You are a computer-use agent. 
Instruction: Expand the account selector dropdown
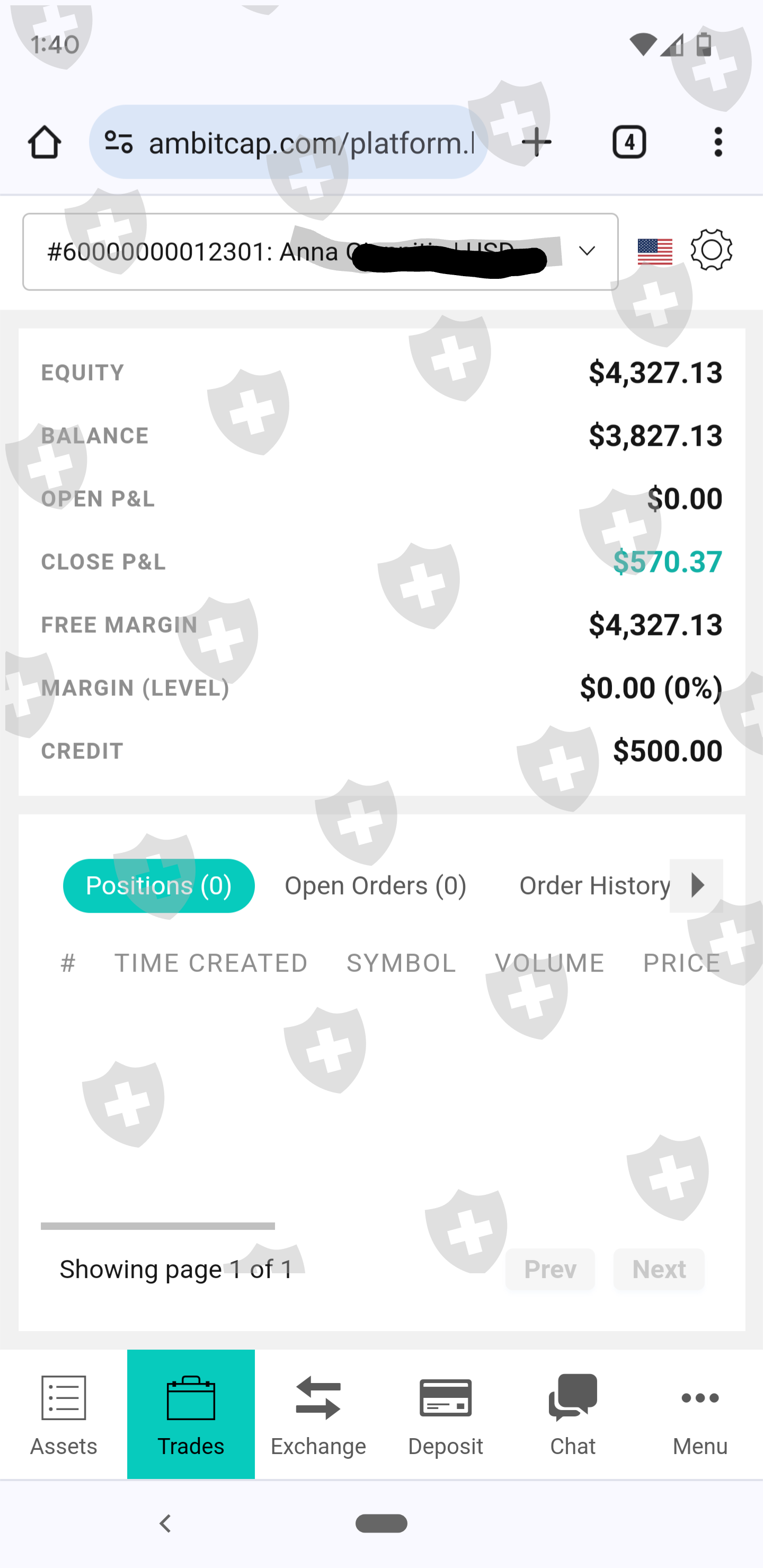coord(321,251)
